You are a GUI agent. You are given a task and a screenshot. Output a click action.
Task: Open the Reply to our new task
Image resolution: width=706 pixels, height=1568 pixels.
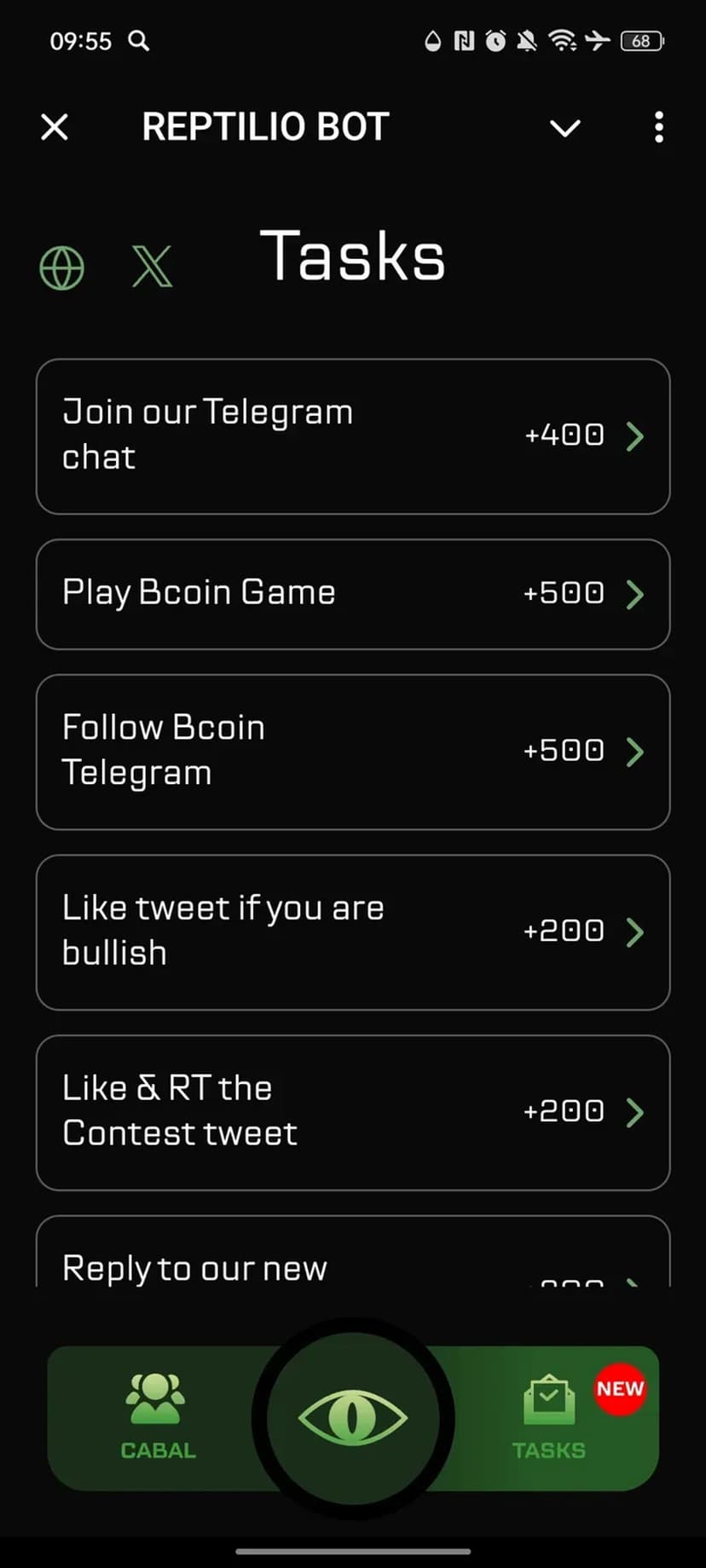click(x=353, y=1260)
